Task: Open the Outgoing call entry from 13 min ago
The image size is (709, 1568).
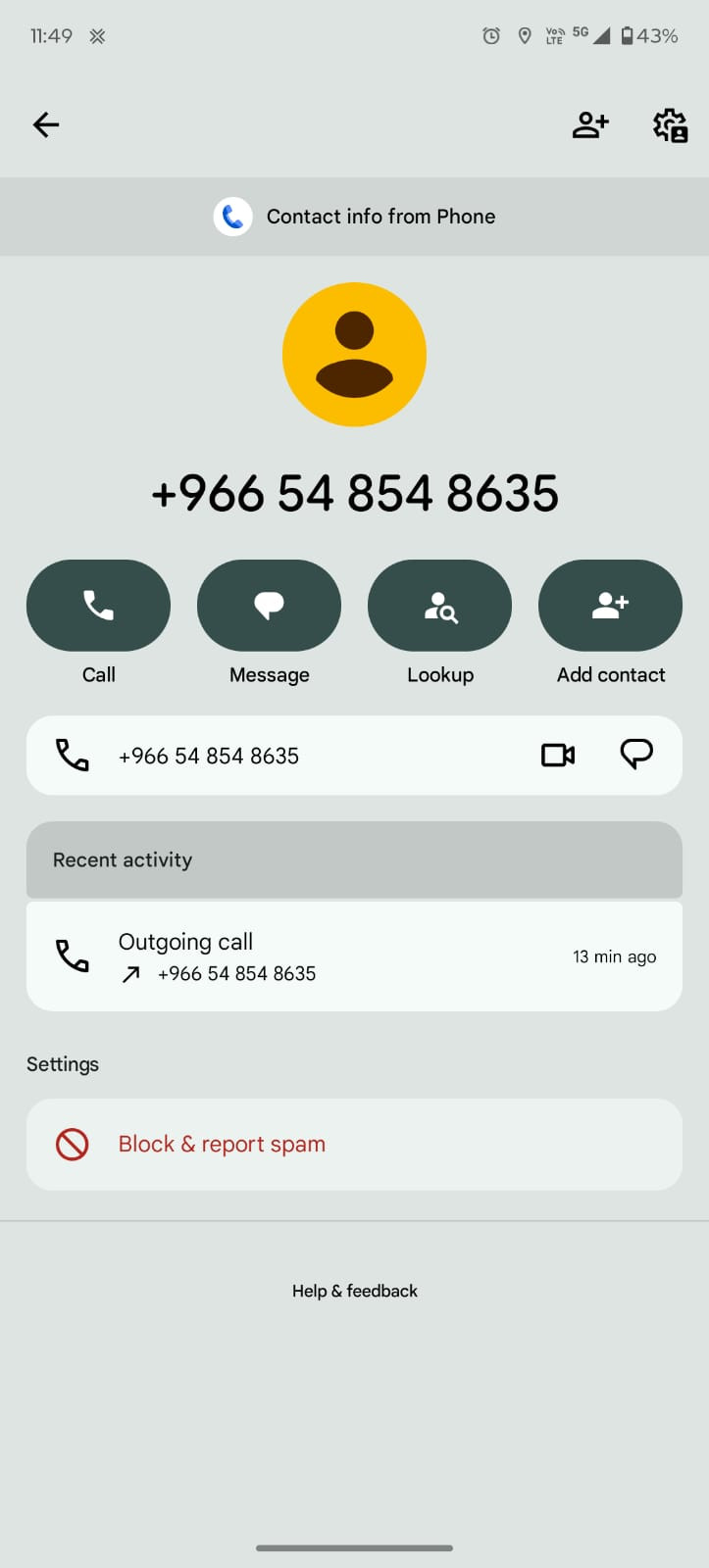Action: (353, 956)
